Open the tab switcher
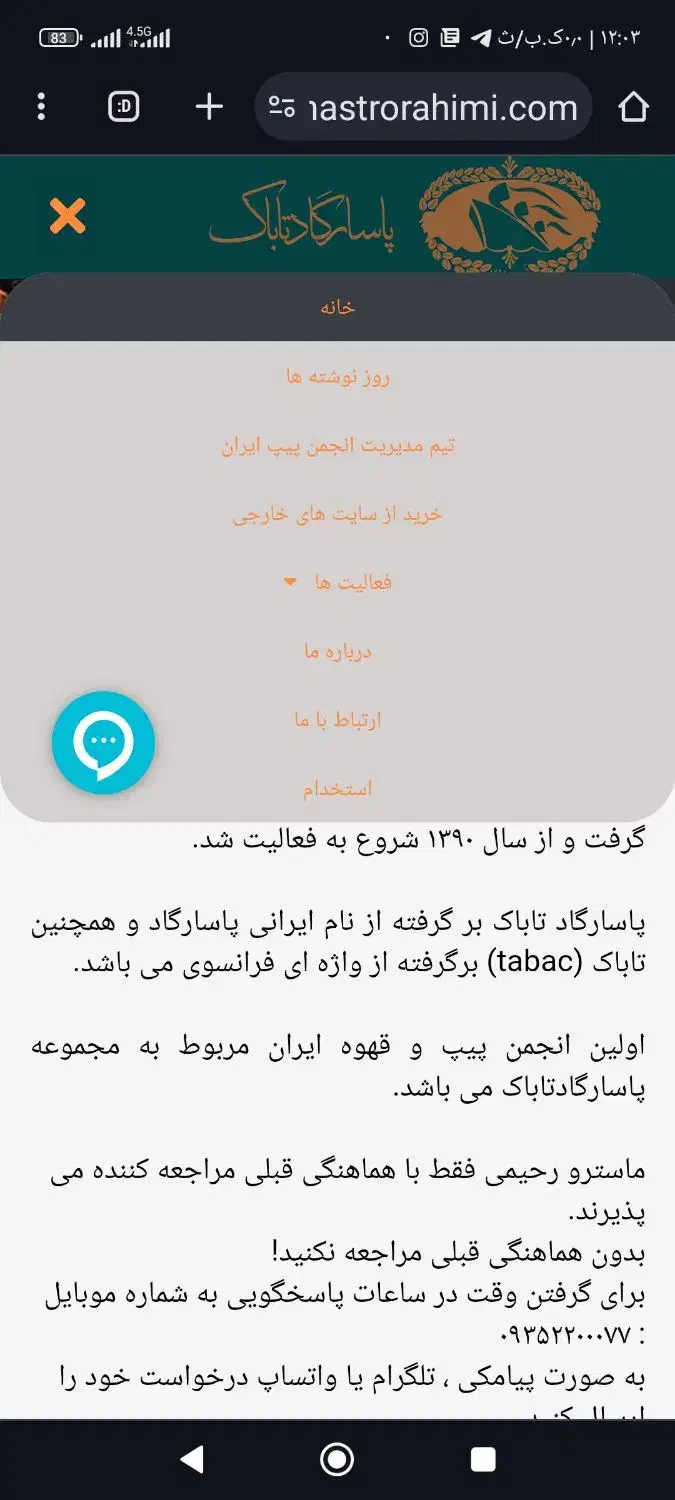 click(x=124, y=107)
